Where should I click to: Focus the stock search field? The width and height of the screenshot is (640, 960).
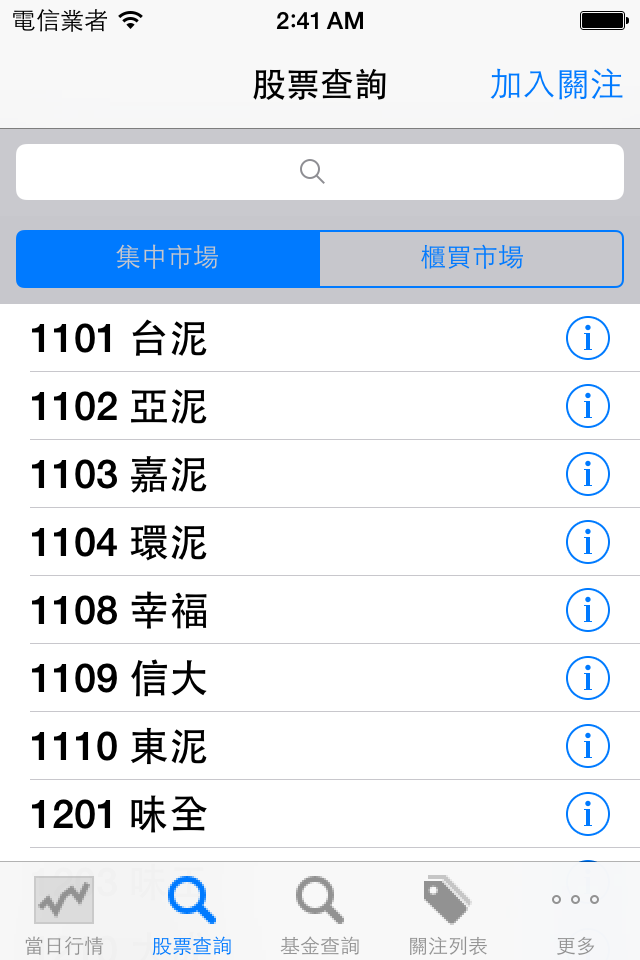point(320,172)
